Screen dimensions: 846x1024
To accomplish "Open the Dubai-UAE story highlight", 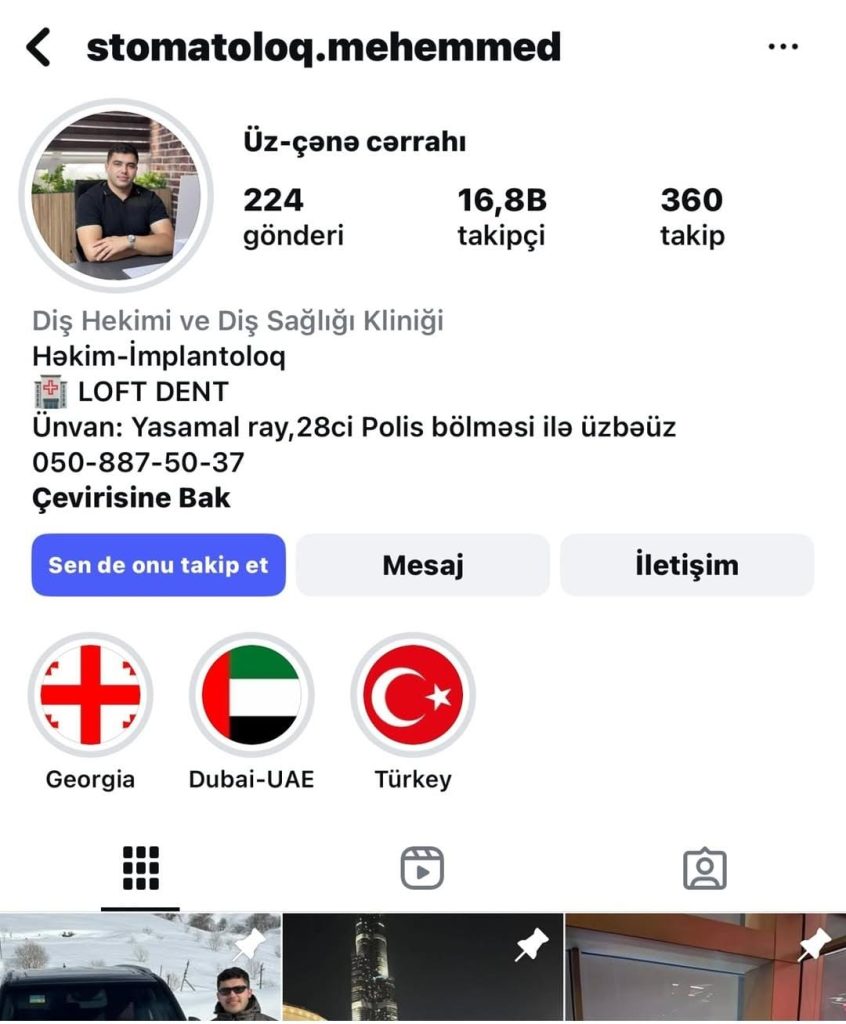I will point(251,695).
